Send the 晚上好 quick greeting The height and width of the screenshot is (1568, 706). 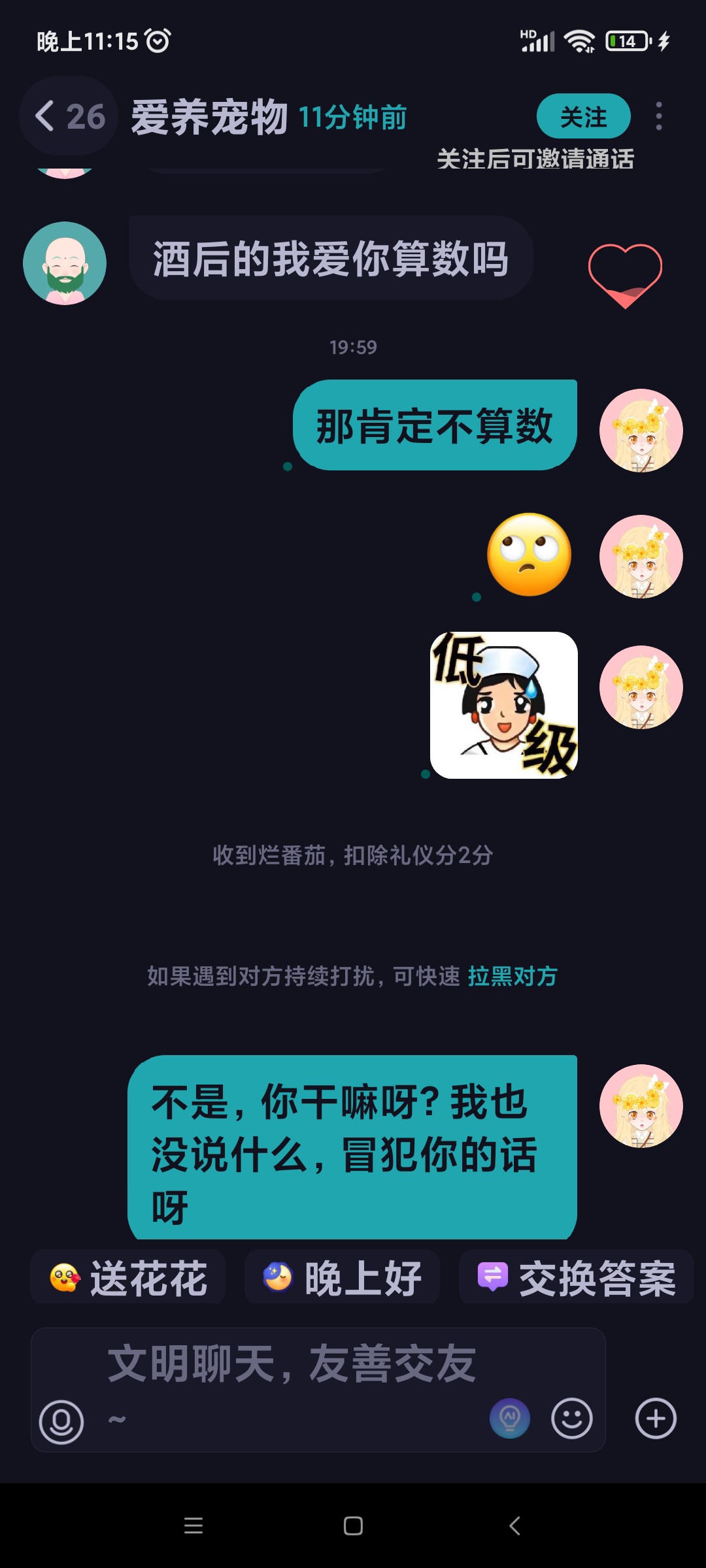point(342,1278)
